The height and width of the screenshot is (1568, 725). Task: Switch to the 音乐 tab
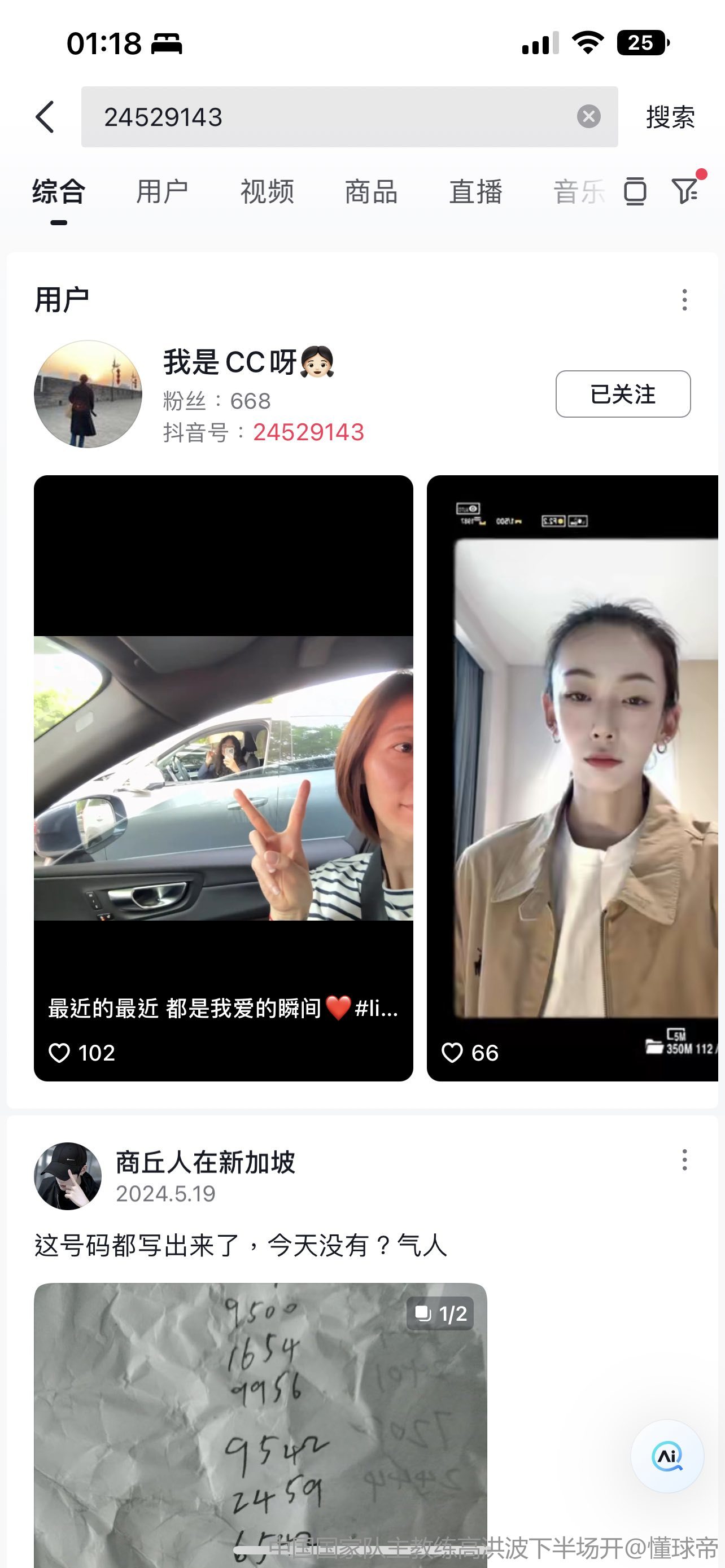coord(578,192)
